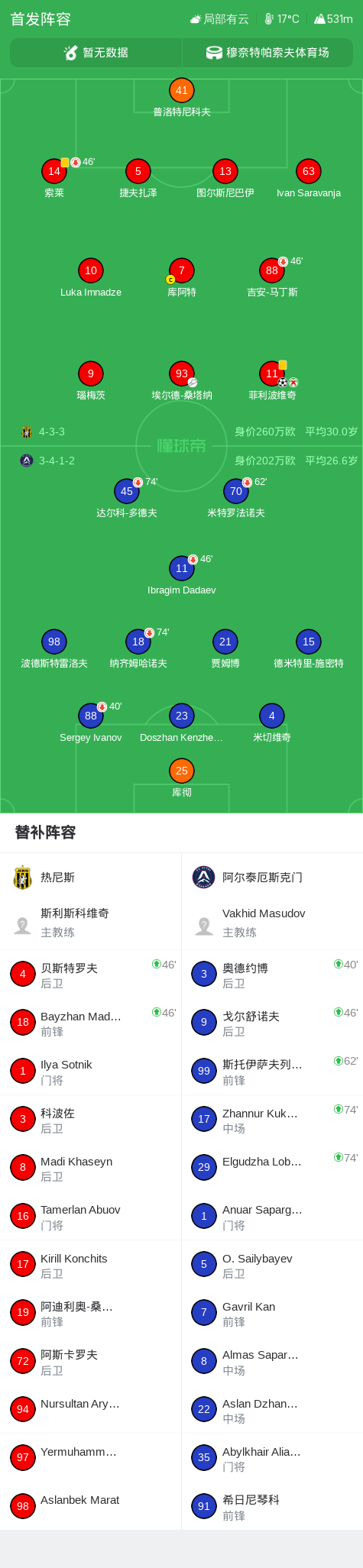Image resolution: width=363 pixels, height=1568 pixels.
Task: Select substitute Ilya Sotnik goalkeeper
Action: click(90, 1072)
